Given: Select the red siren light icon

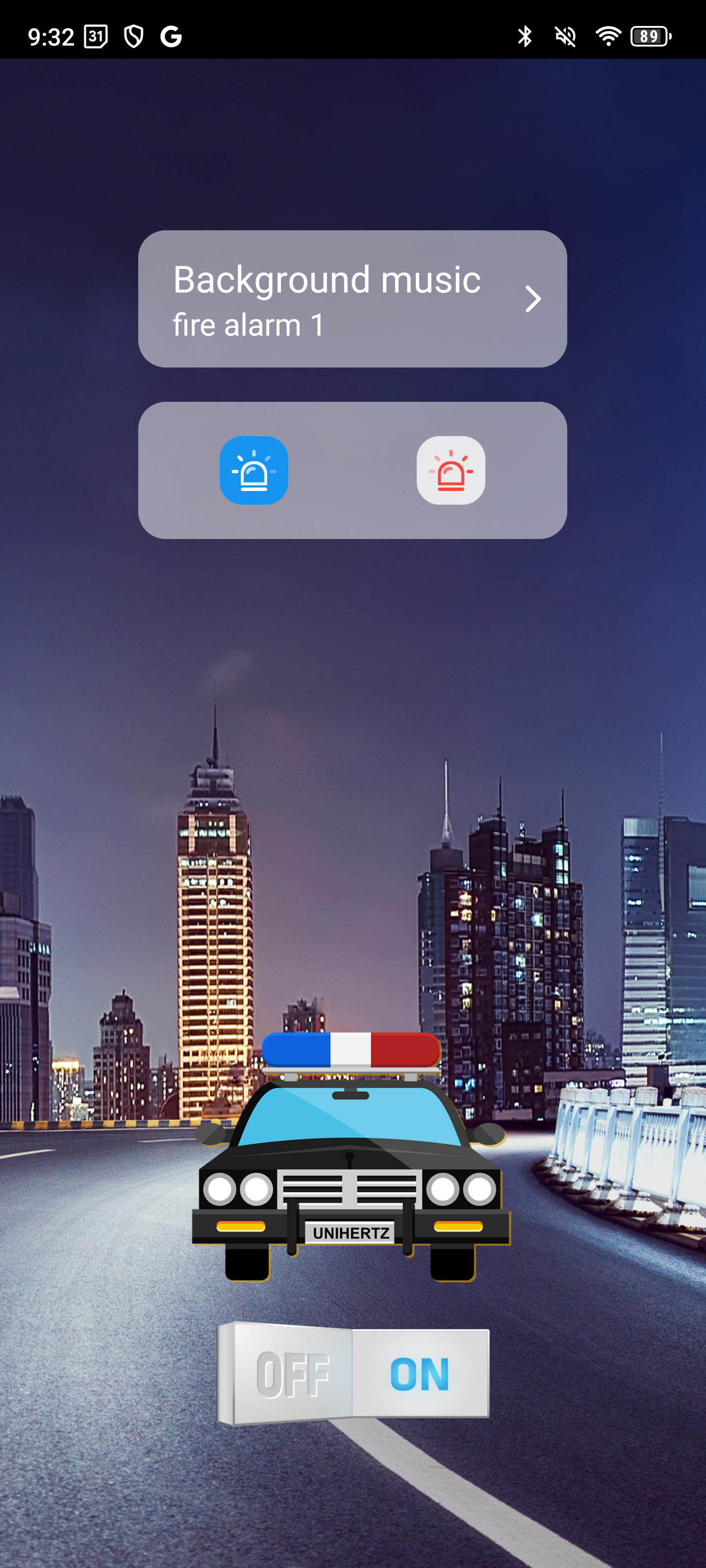Looking at the screenshot, I should 450,470.
